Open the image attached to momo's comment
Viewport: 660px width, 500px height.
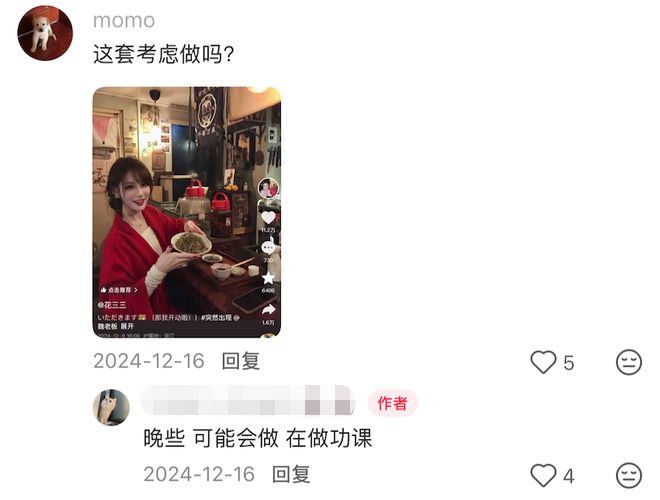tap(186, 212)
